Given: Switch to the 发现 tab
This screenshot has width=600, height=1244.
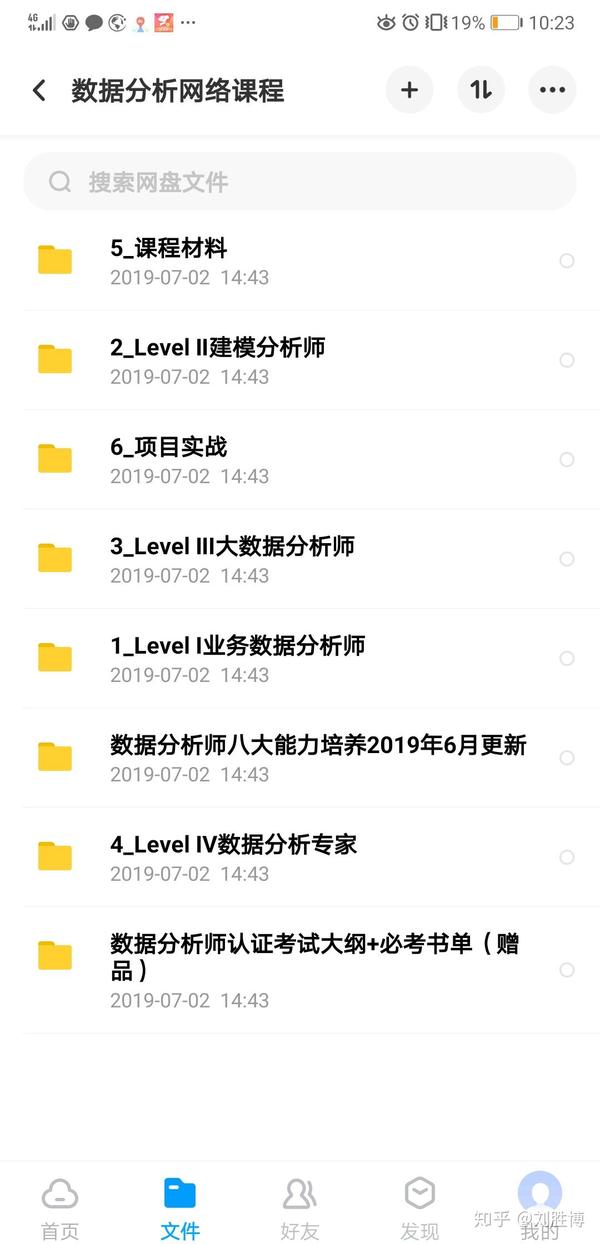Looking at the screenshot, I should (x=420, y=1207).
